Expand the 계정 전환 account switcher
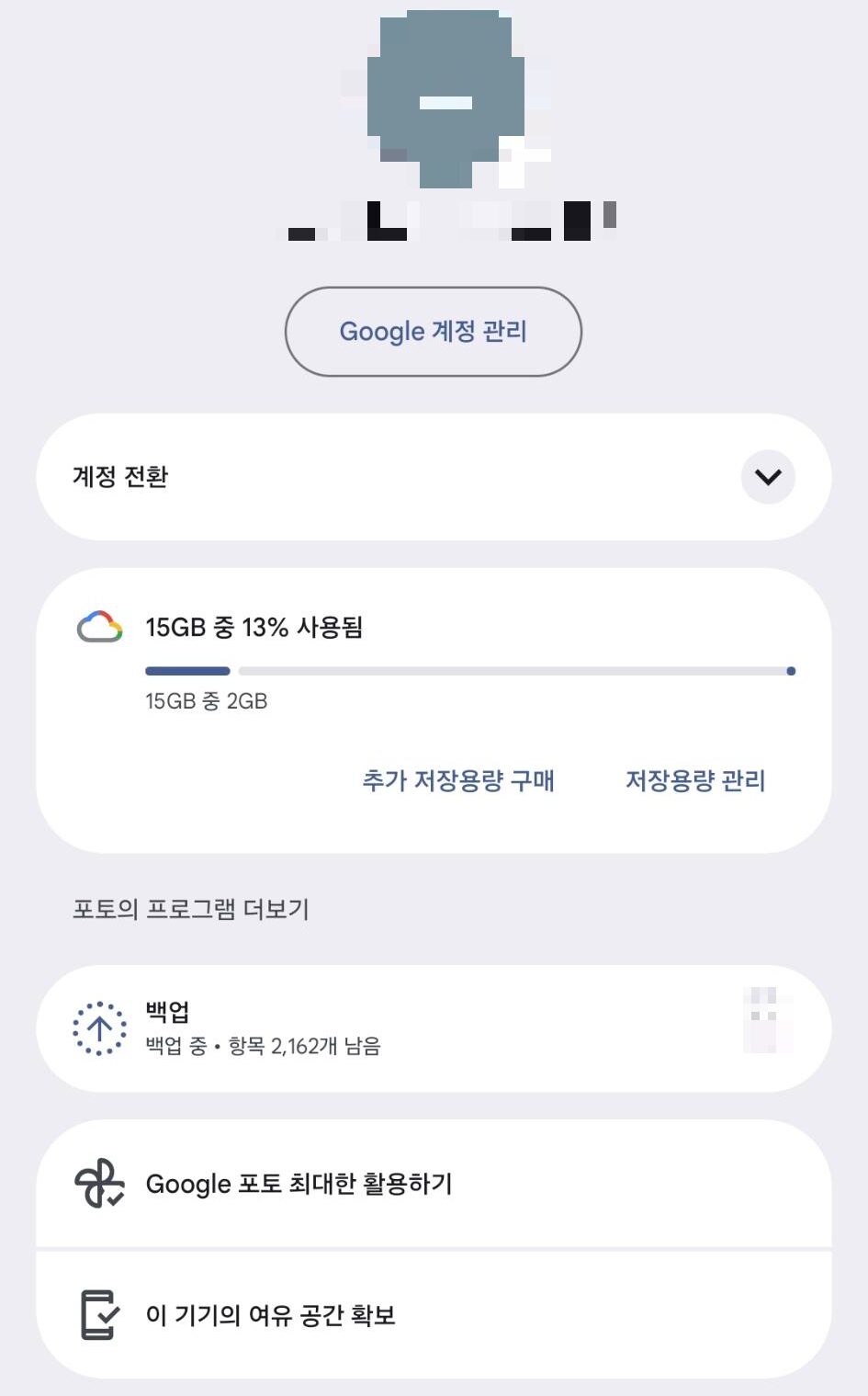This screenshot has height=1396, width=868. pyautogui.click(x=434, y=477)
